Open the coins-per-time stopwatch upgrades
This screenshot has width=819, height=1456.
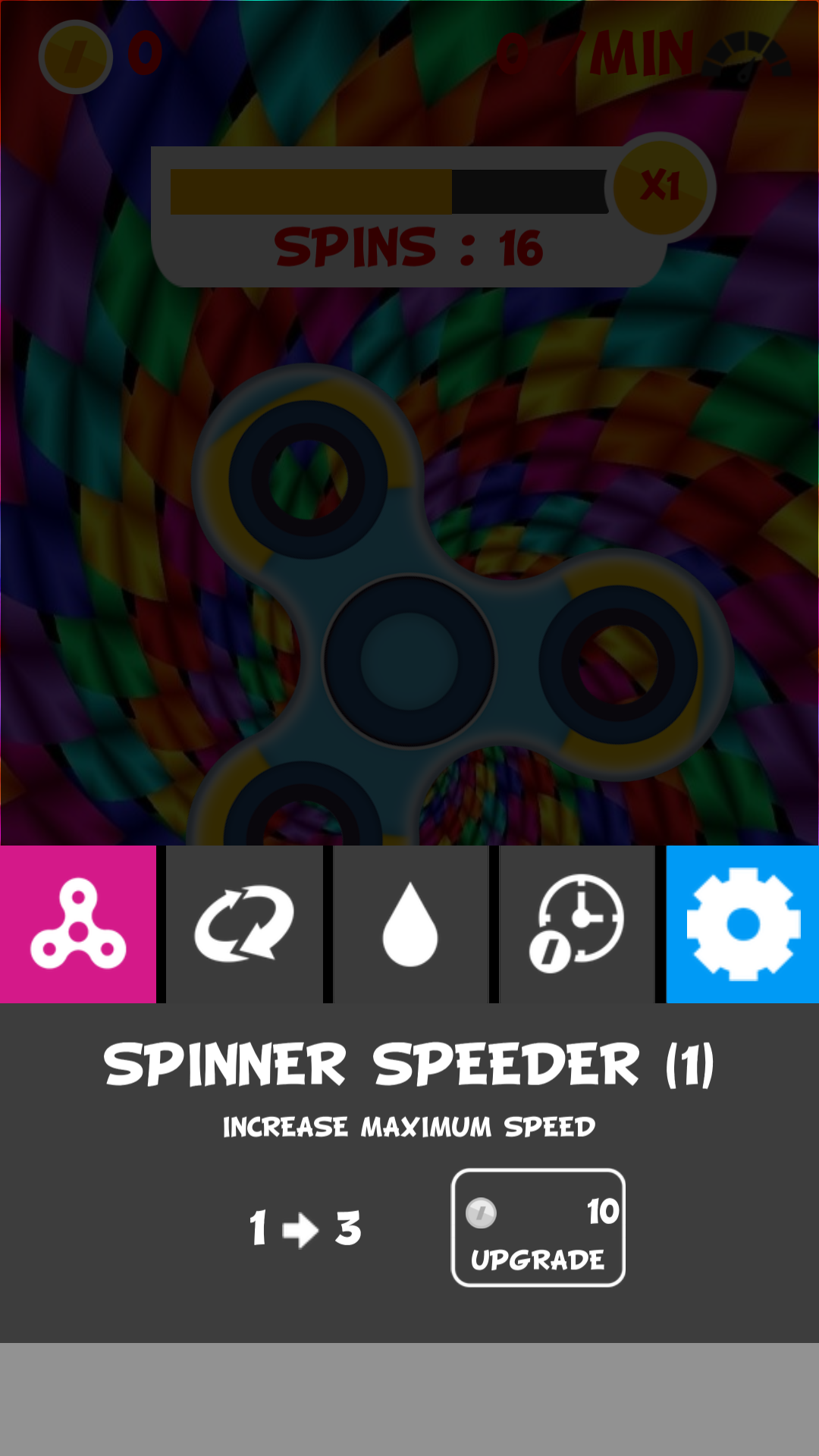(x=578, y=924)
